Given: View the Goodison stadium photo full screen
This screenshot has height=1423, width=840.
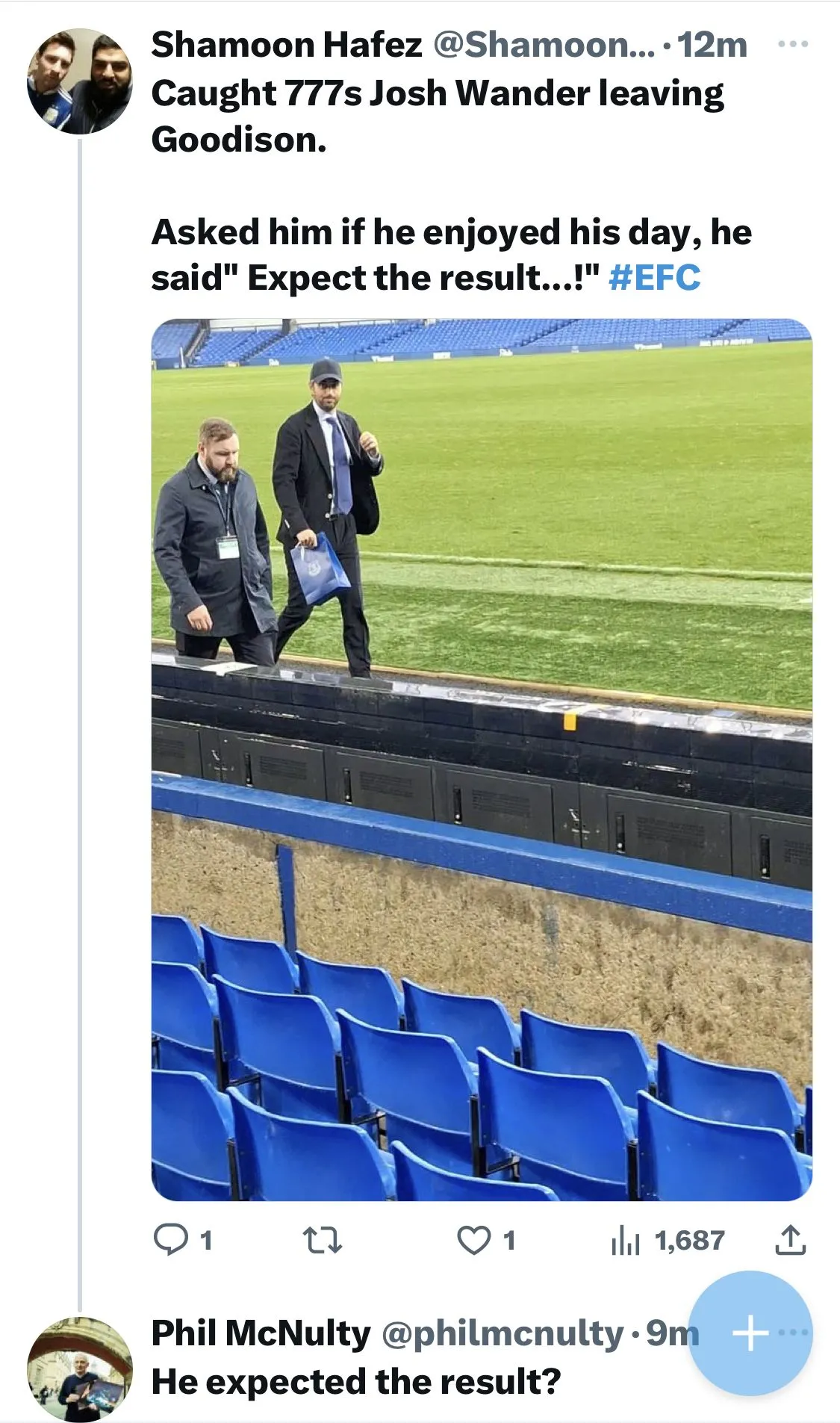Looking at the screenshot, I should (482, 760).
